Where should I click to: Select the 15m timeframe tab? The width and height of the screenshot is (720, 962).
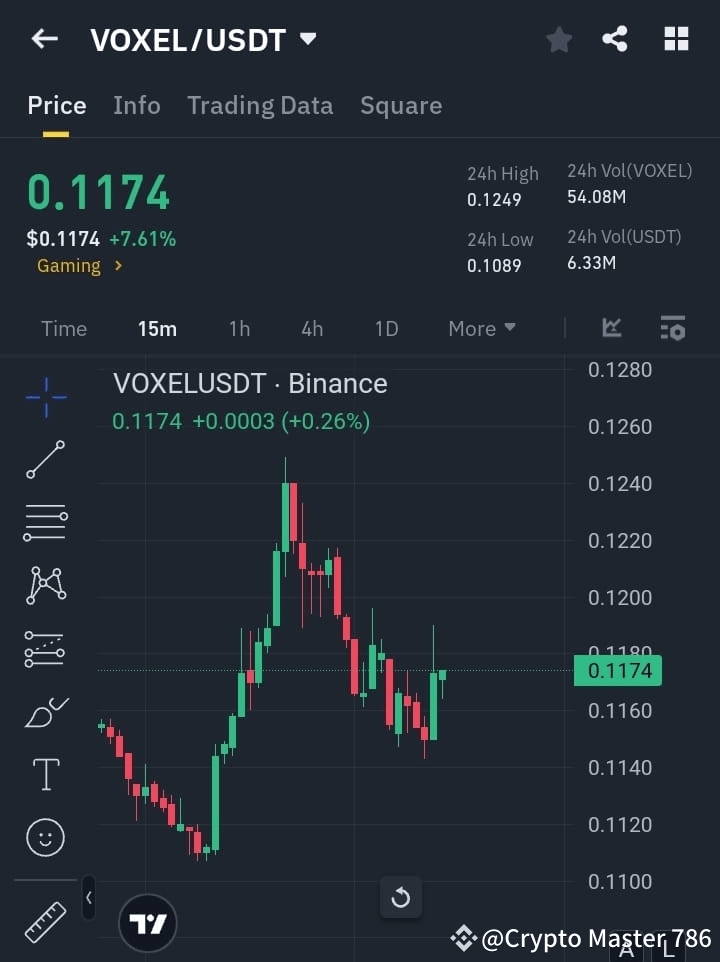pos(157,328)
